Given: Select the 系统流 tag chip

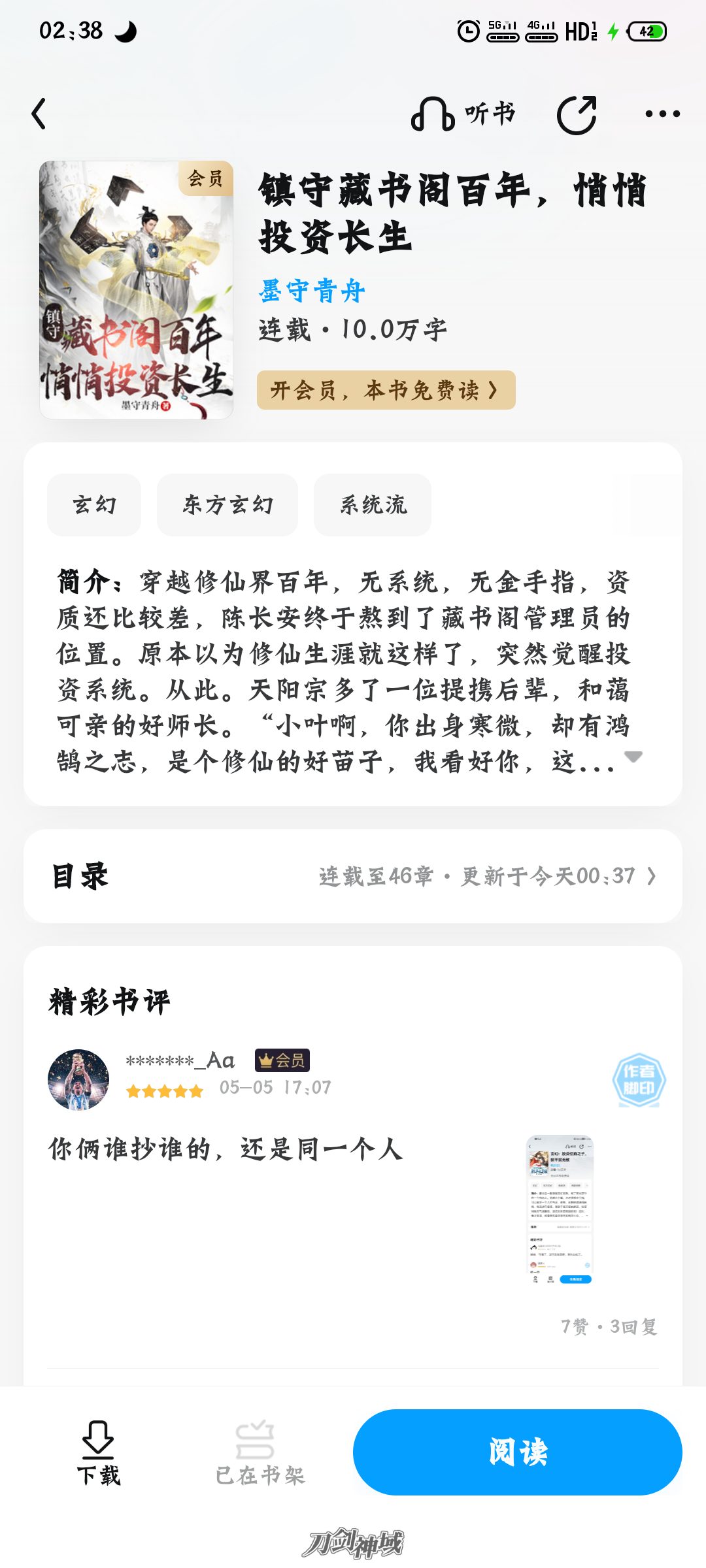Looking at the screenshot, I should (x=373, y=504).
